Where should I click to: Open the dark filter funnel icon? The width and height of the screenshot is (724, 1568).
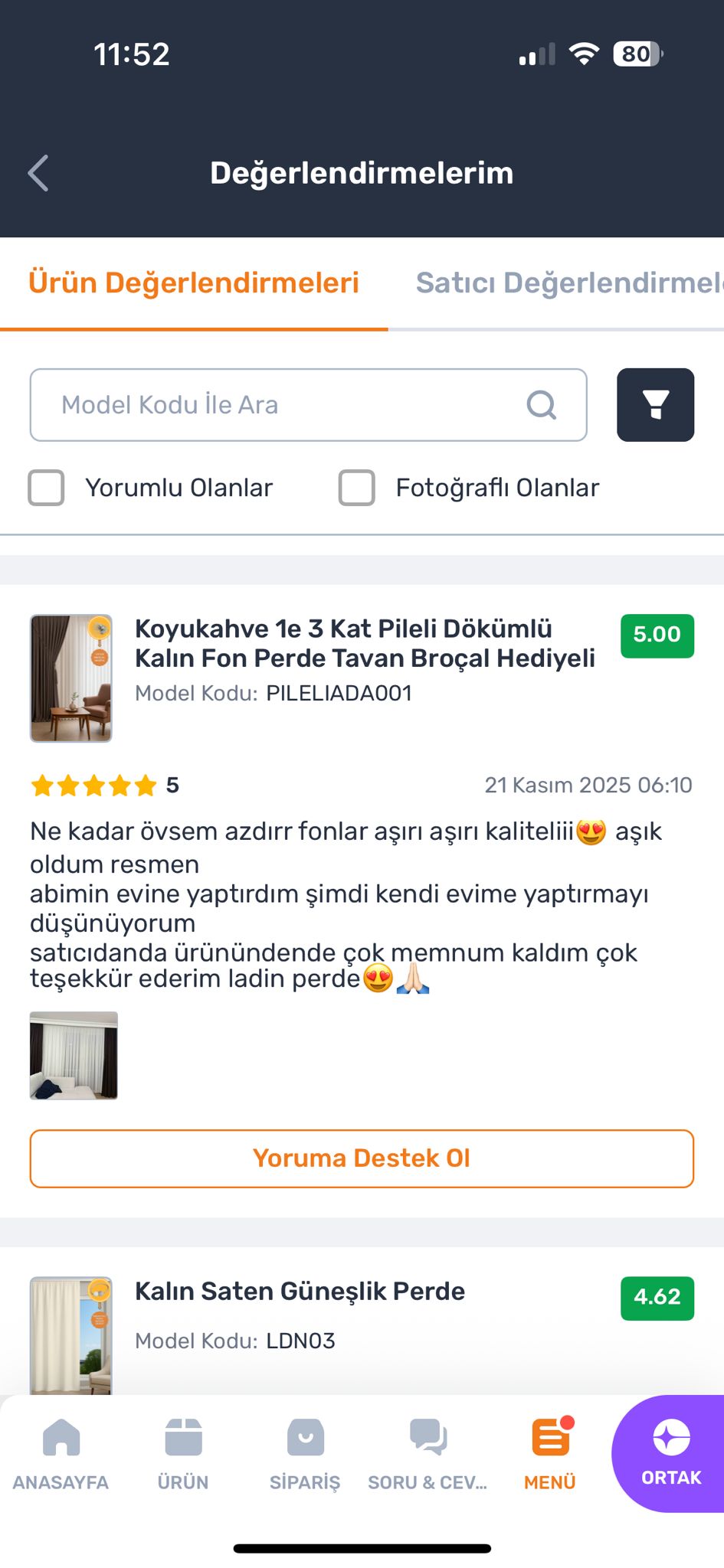point(656,405)
